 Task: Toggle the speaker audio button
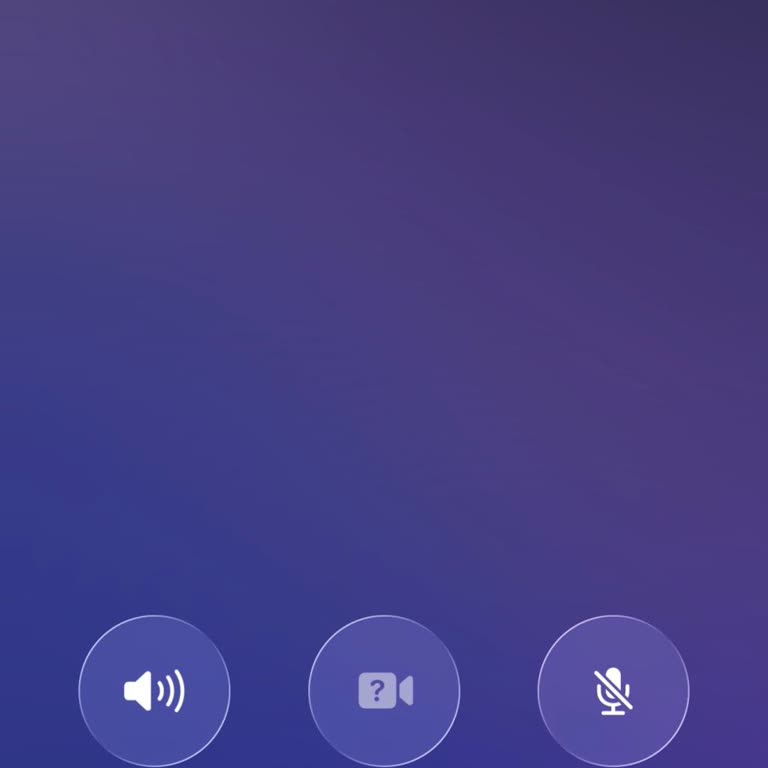pyautogui.click(x=154, y=691)
